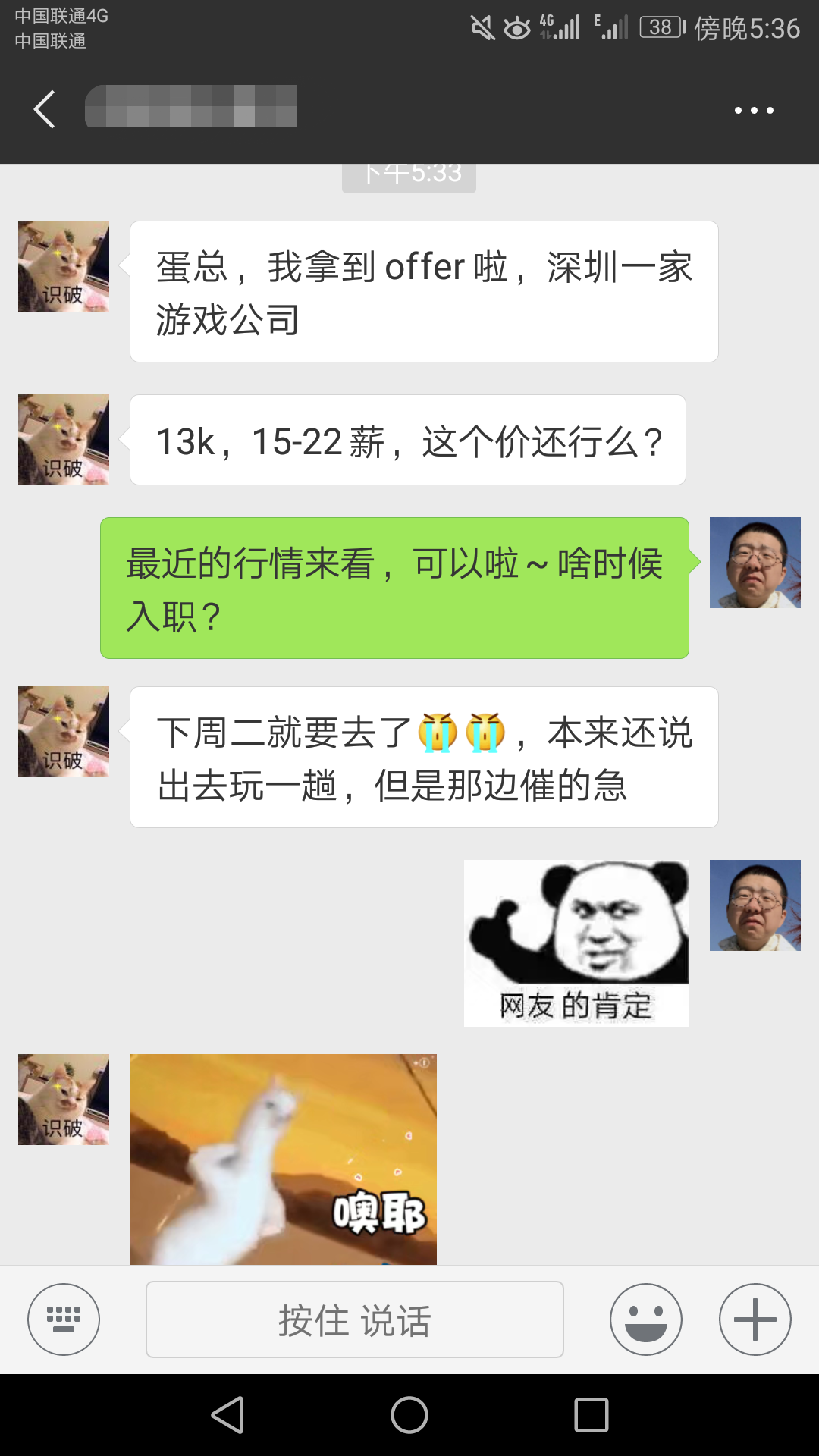Open the 噢耶 cat sticker
Image resolution: width=819 pixels, height=1456 pixels.
click(x=283, y=1159)
